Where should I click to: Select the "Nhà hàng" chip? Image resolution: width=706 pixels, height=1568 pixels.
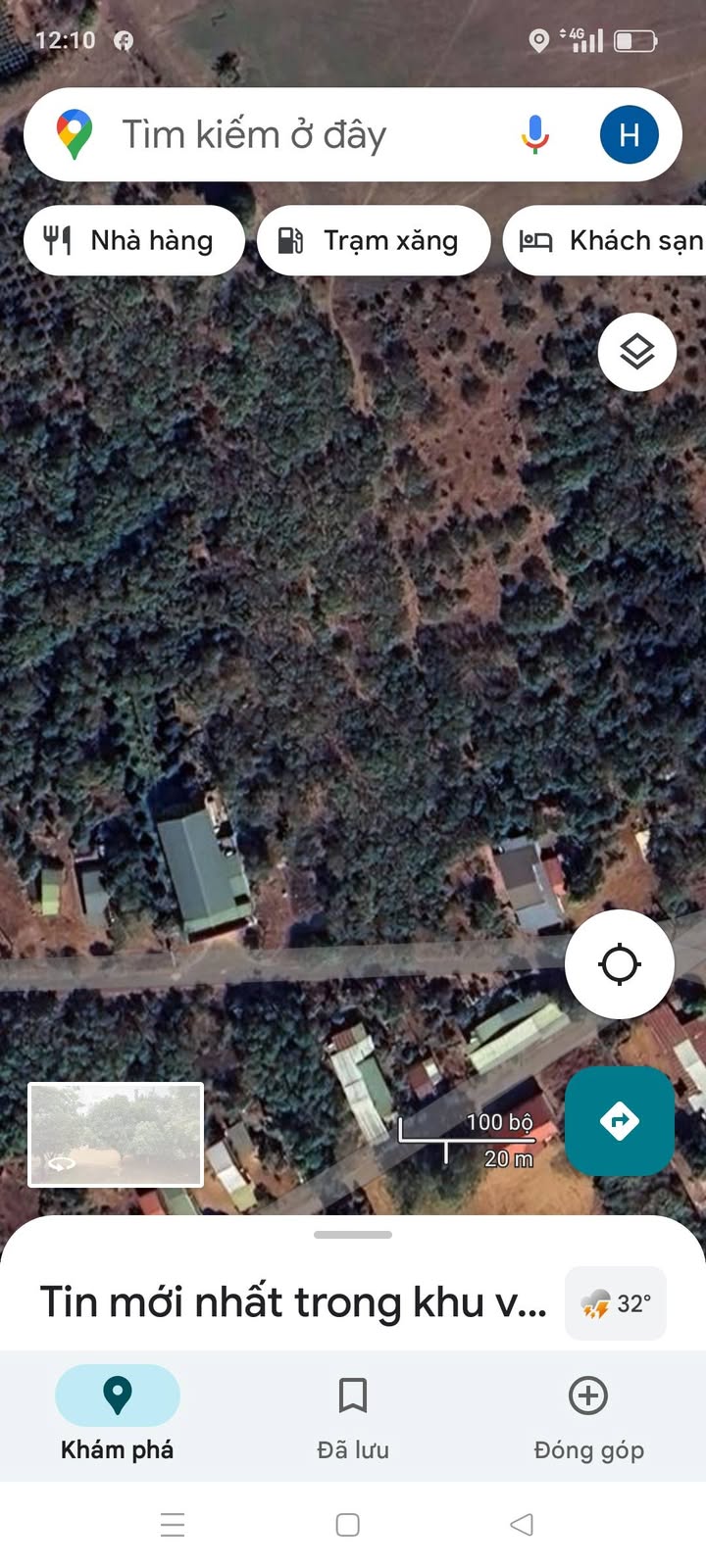(133, 240)
